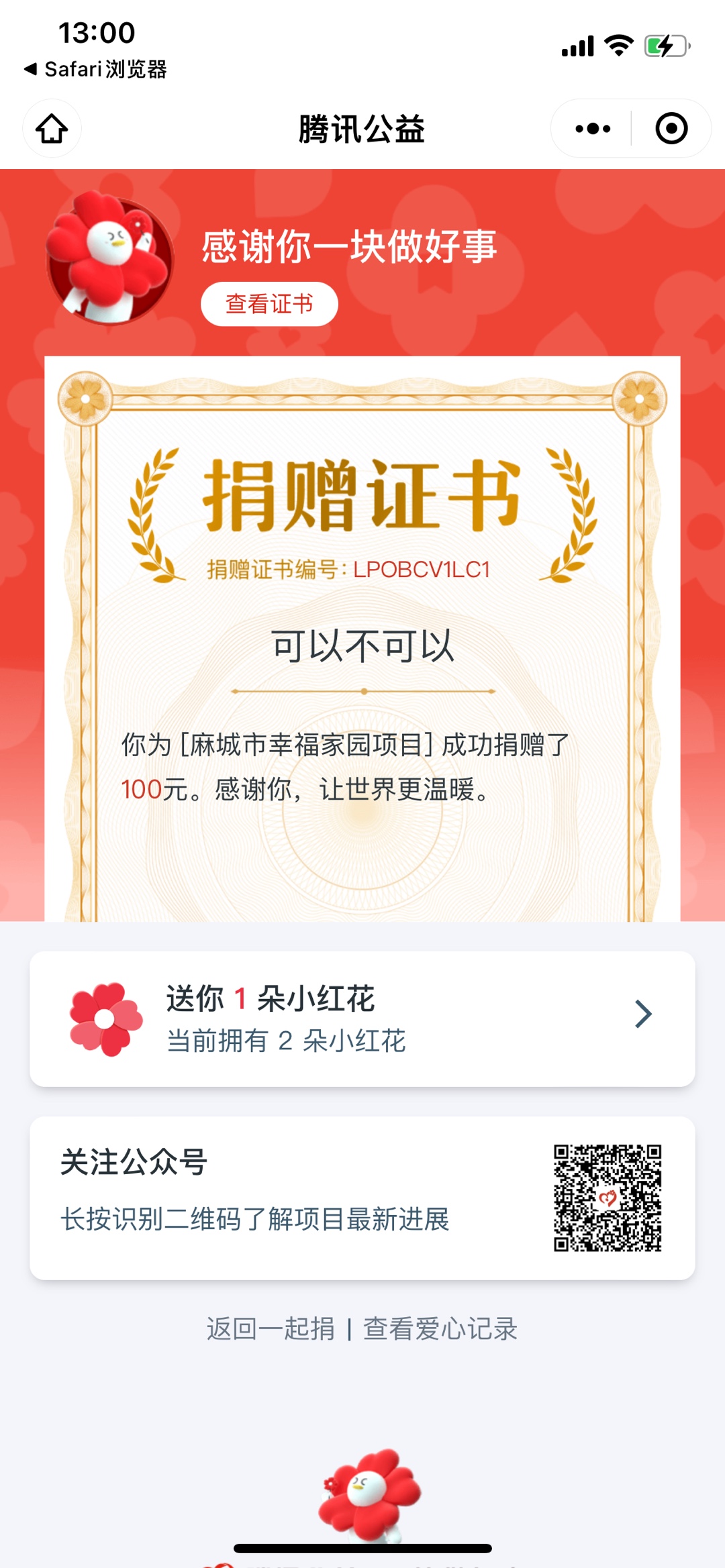Open the three-dot more menu

(593, 129)
